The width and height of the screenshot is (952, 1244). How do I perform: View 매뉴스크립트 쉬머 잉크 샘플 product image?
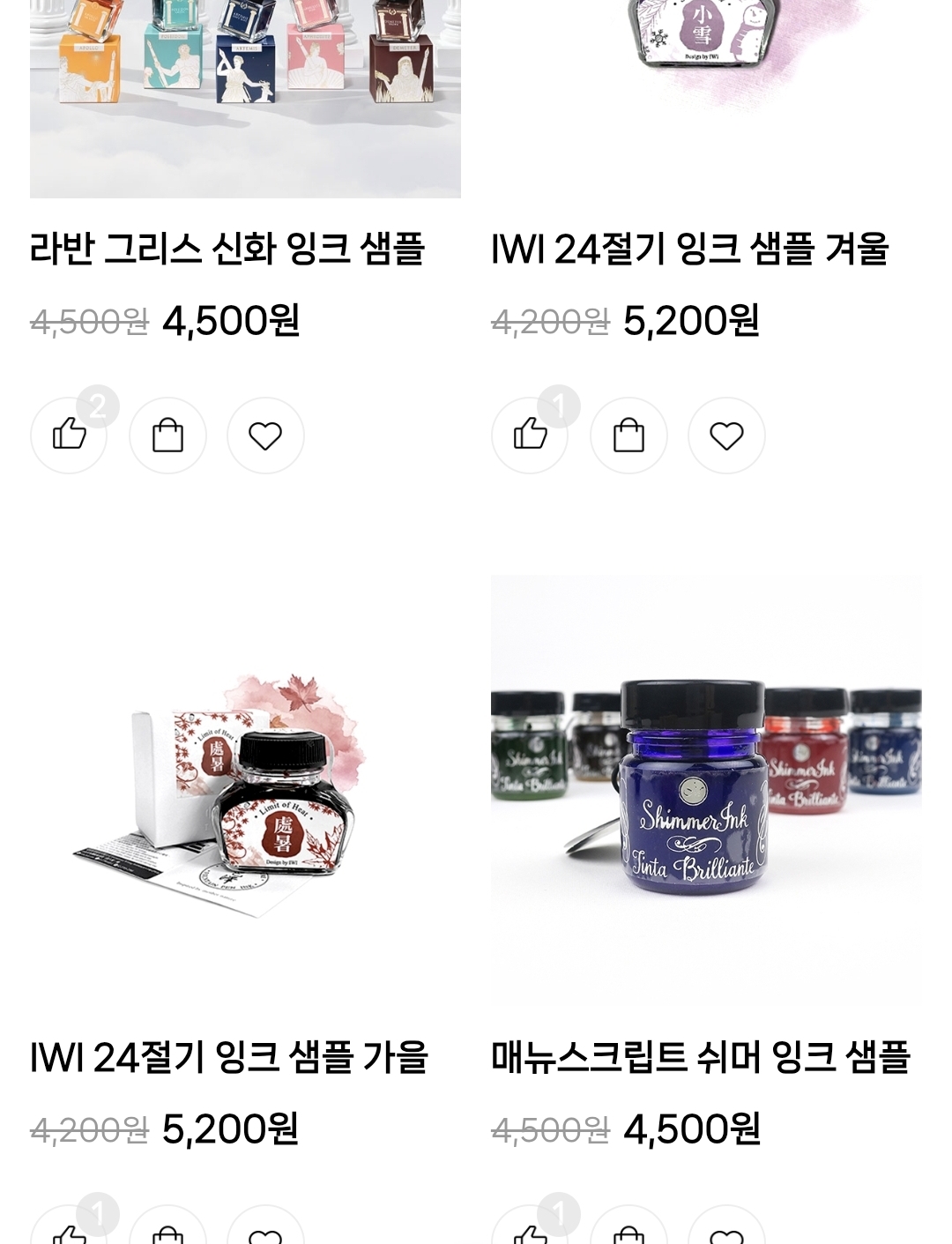[706, 790]
